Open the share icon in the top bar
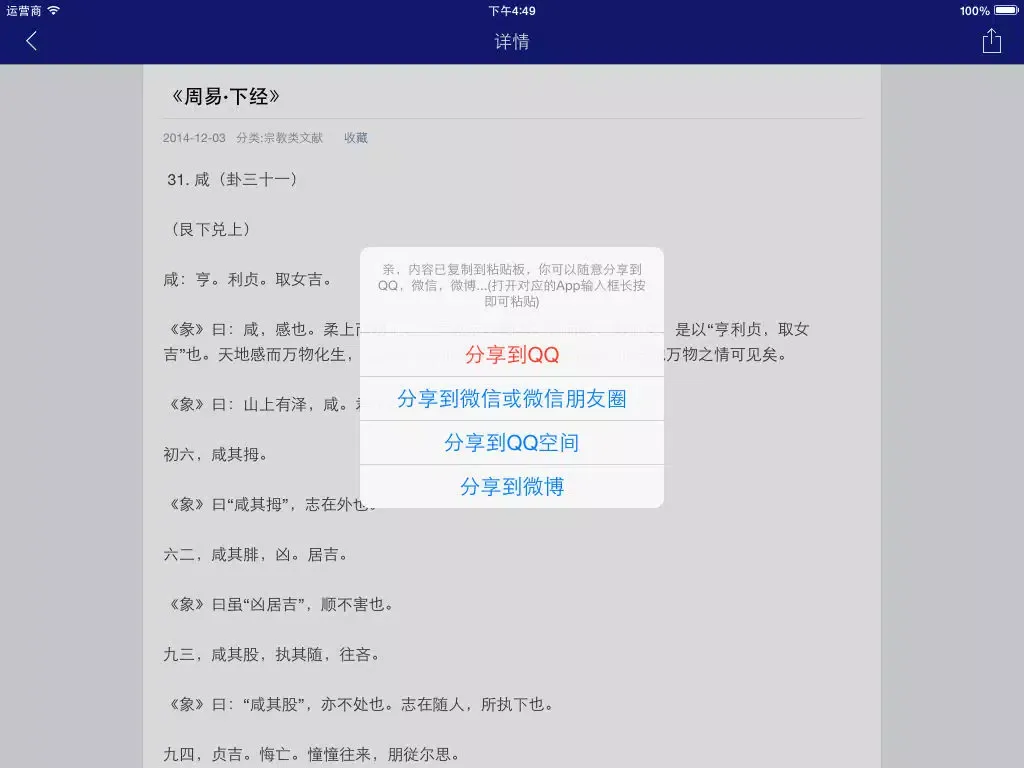This screenshot has width=1024, height=768. pos(991,41)
